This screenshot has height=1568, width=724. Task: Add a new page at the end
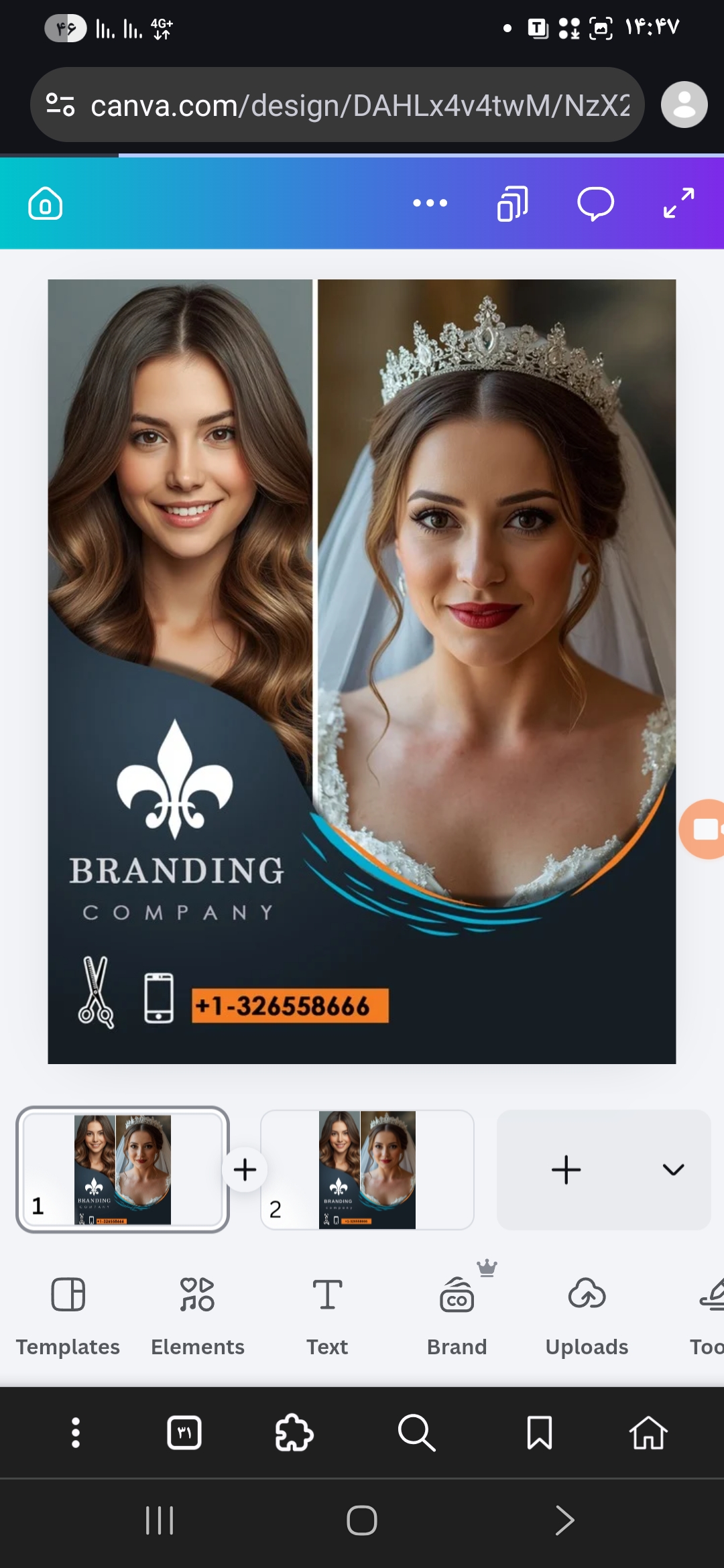pyautogui.click(x=566, y=1169)
